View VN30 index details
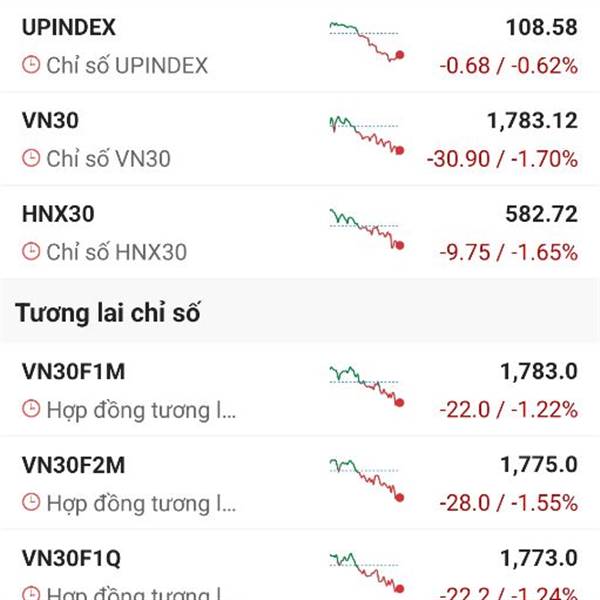The height and width of the screenshot is (600, 600). click(x=300, y=139)
